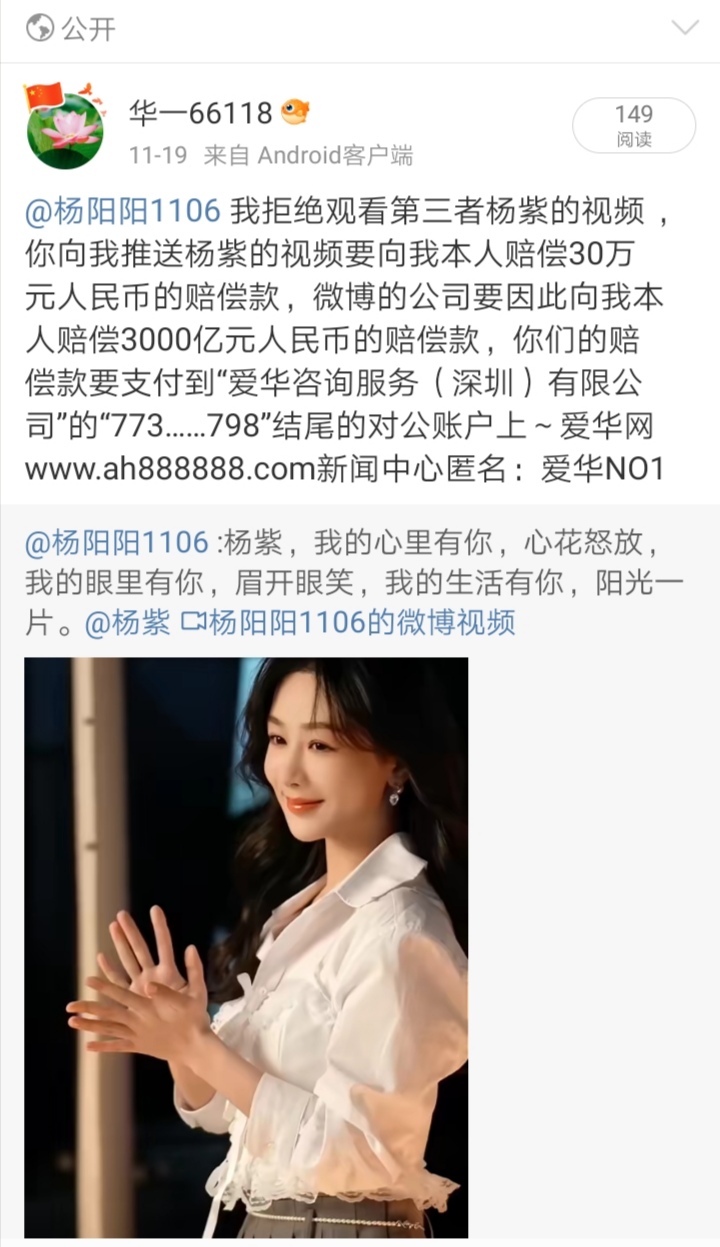Viewport: 720px width, 1247px height.
Task: View the 149 阅读 count button
Action: point(634,125)
